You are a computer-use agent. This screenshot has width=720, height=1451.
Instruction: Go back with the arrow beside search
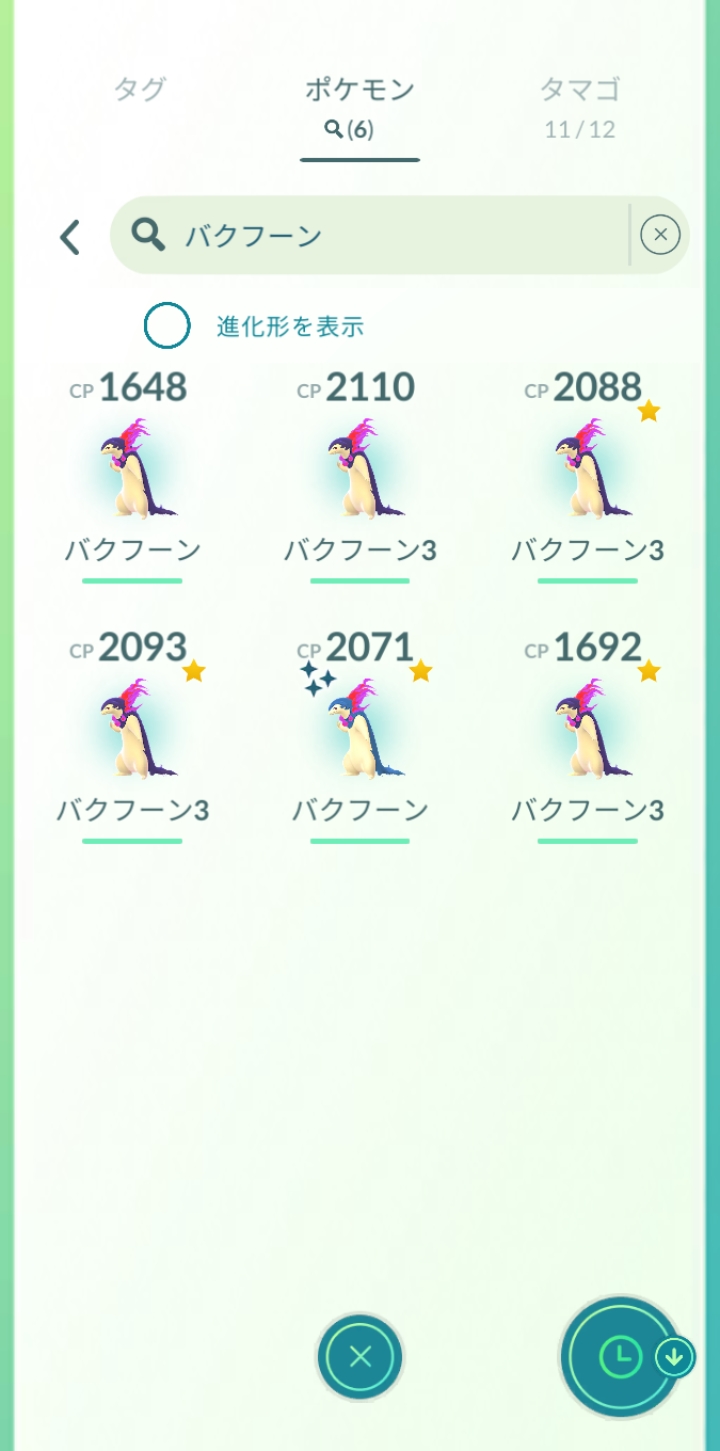69,237
